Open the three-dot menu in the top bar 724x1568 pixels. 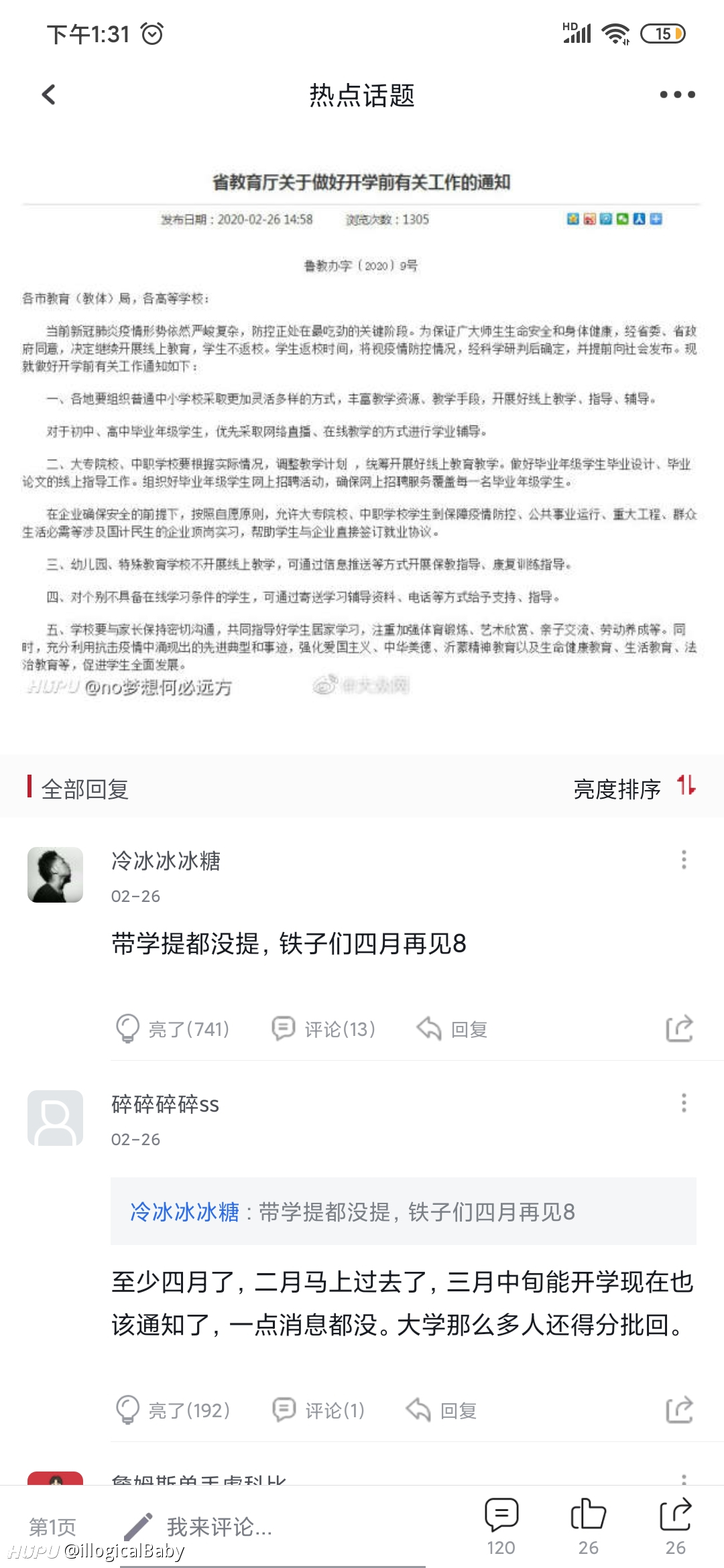pyautogui.click(x=677, y=94)
